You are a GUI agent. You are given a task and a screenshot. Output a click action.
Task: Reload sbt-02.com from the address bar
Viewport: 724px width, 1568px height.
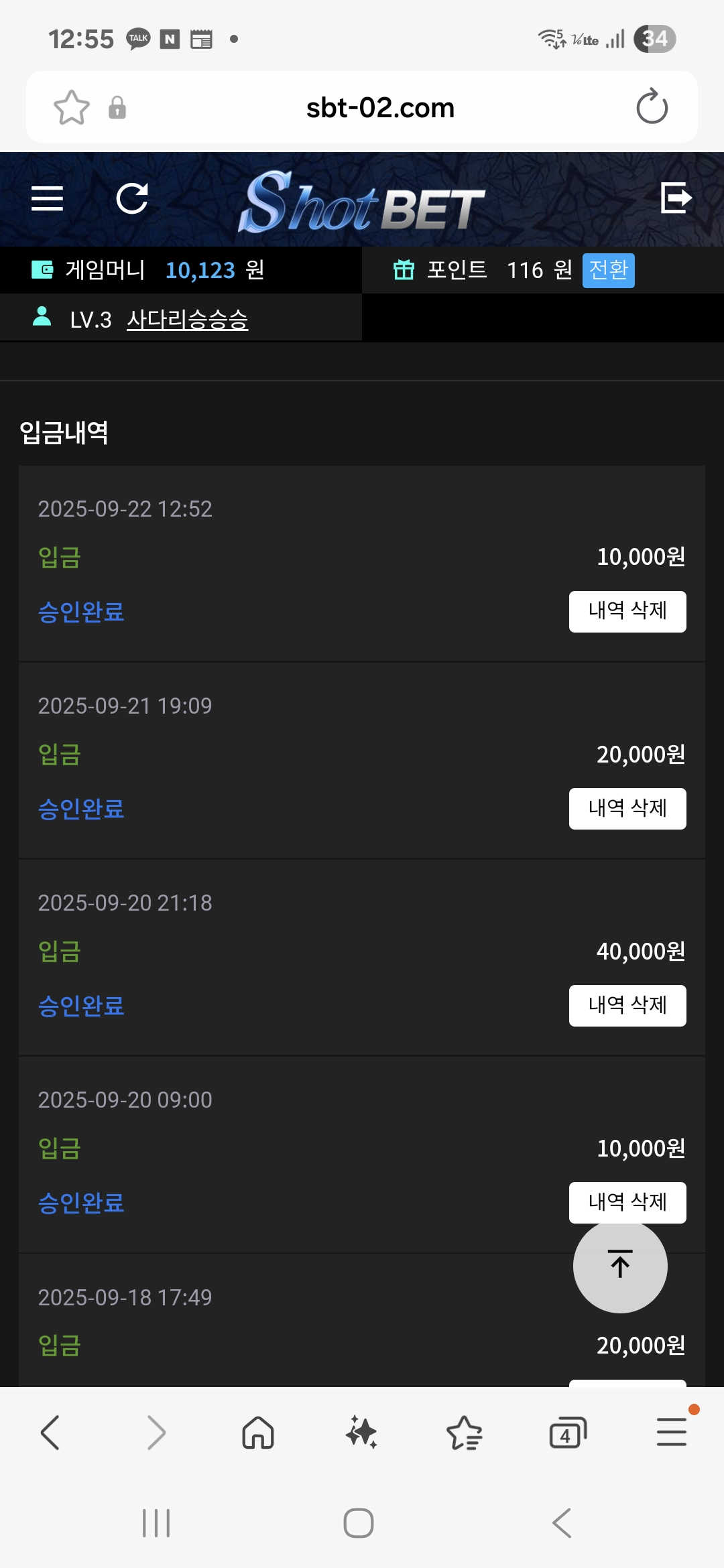[x=652, y=107]
